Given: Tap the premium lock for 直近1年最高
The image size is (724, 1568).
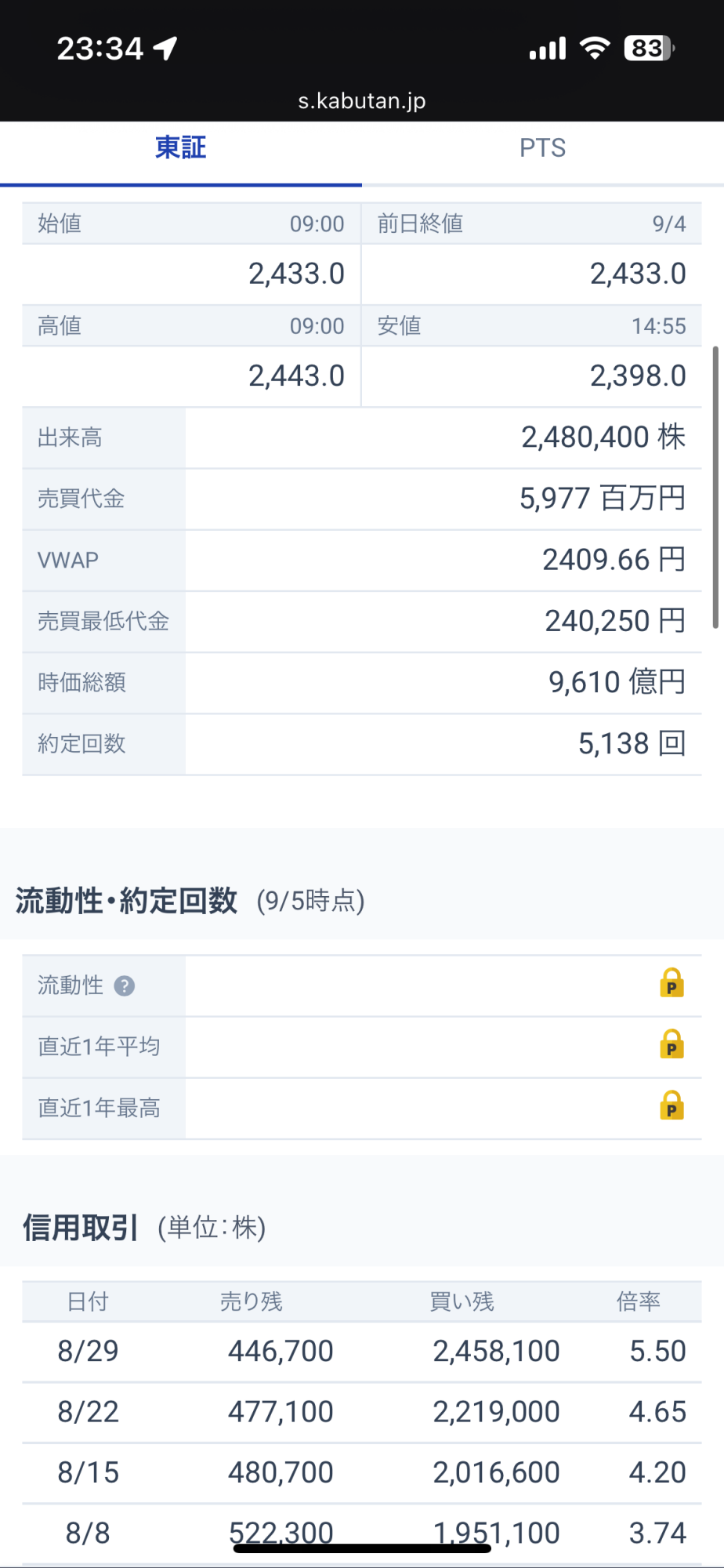Looking at the screenshot, I should point(672,1105).
